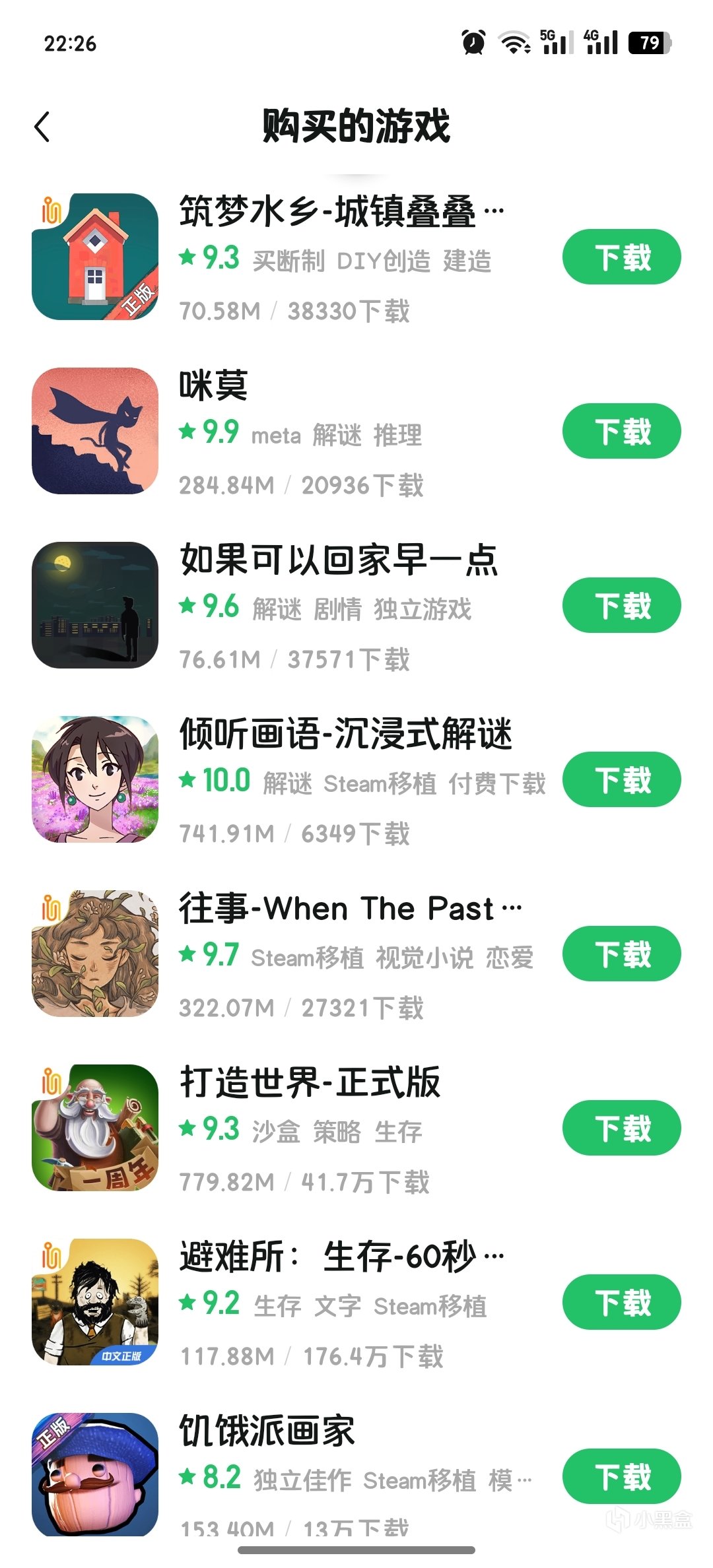Open 如果可以回家早一点 game details
The image size is (713, 1568).
click(x=338, y=560)
